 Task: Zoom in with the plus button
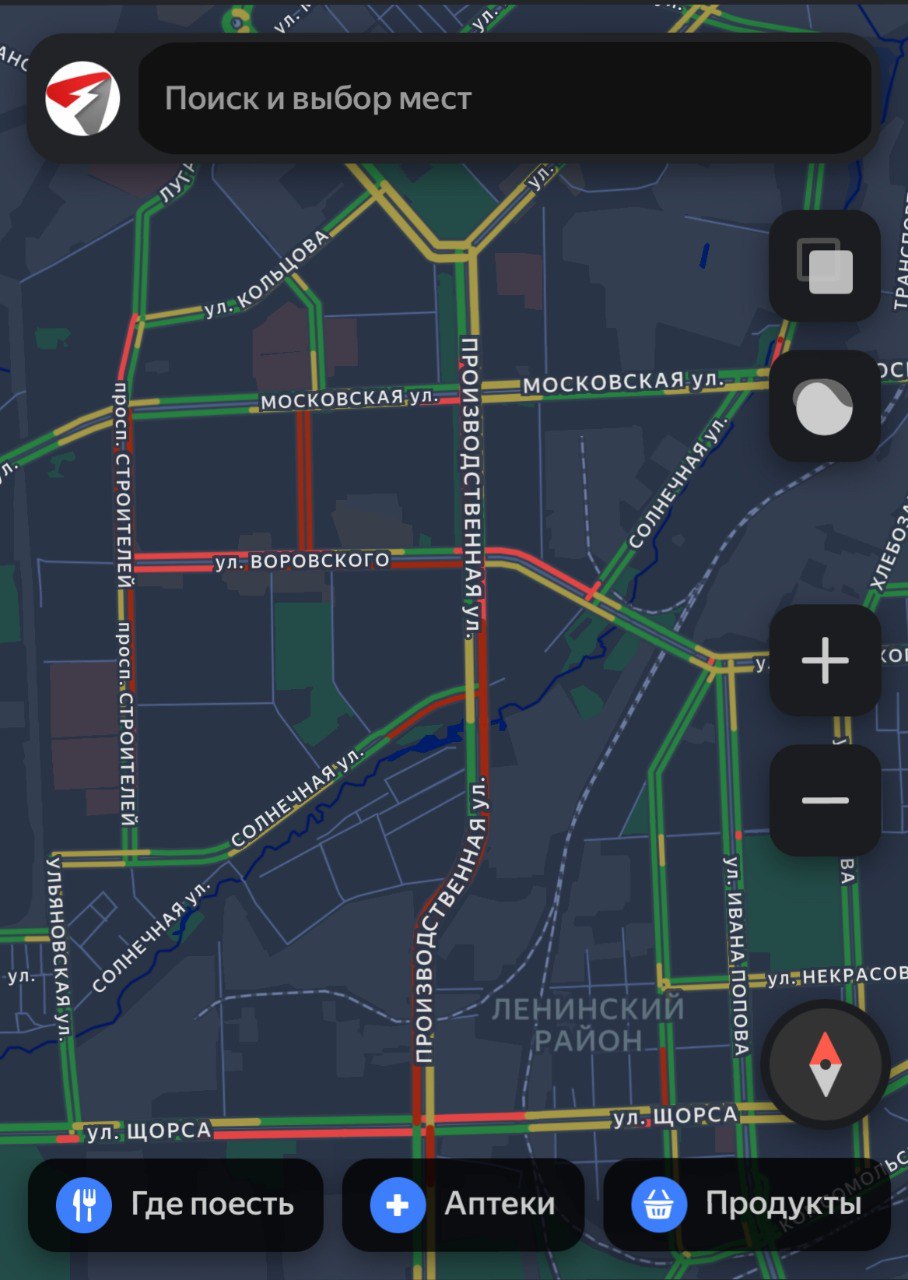(825, 660)
